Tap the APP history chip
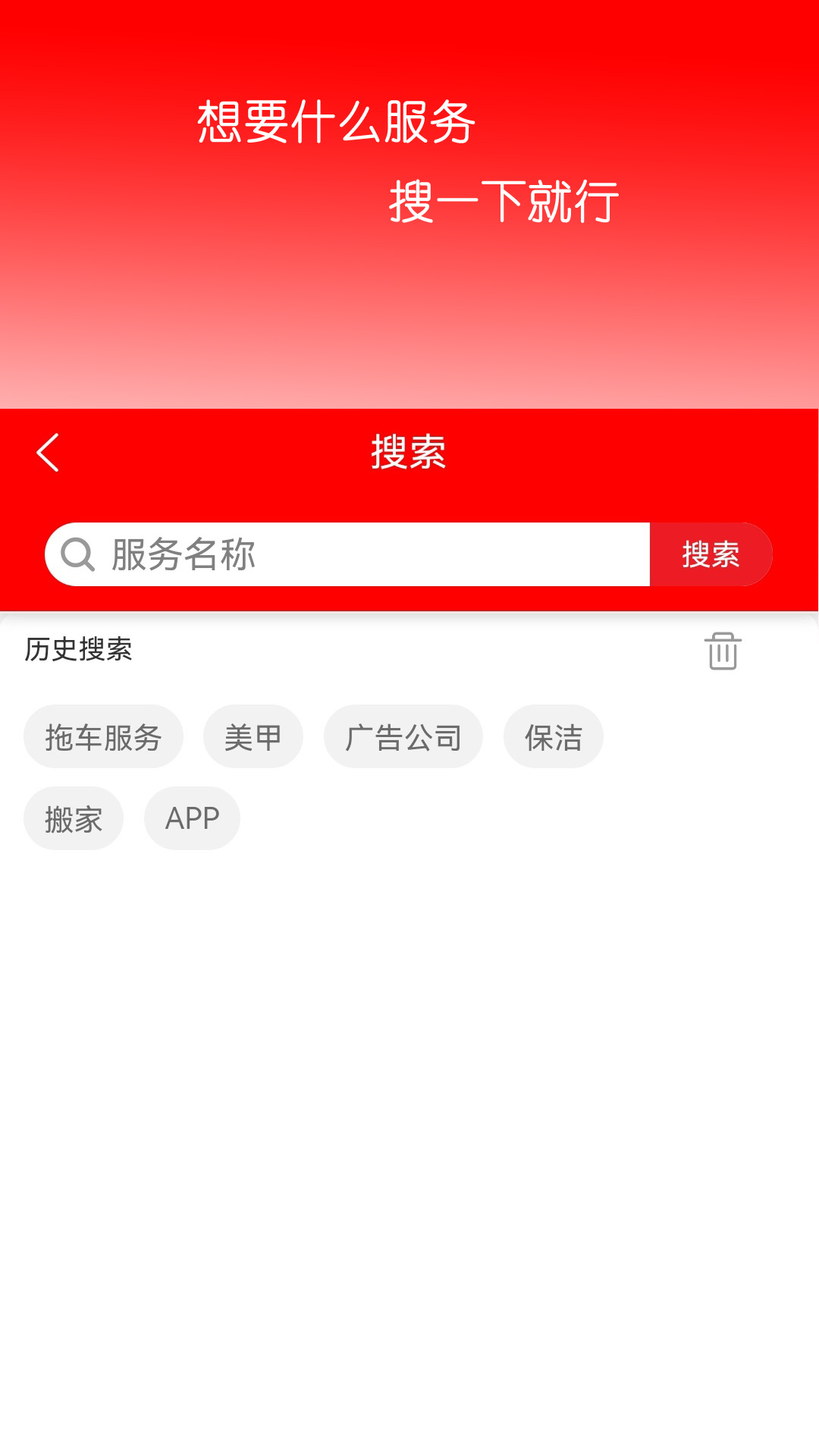The image size is (819, 1456). click(x=192, y=817)
